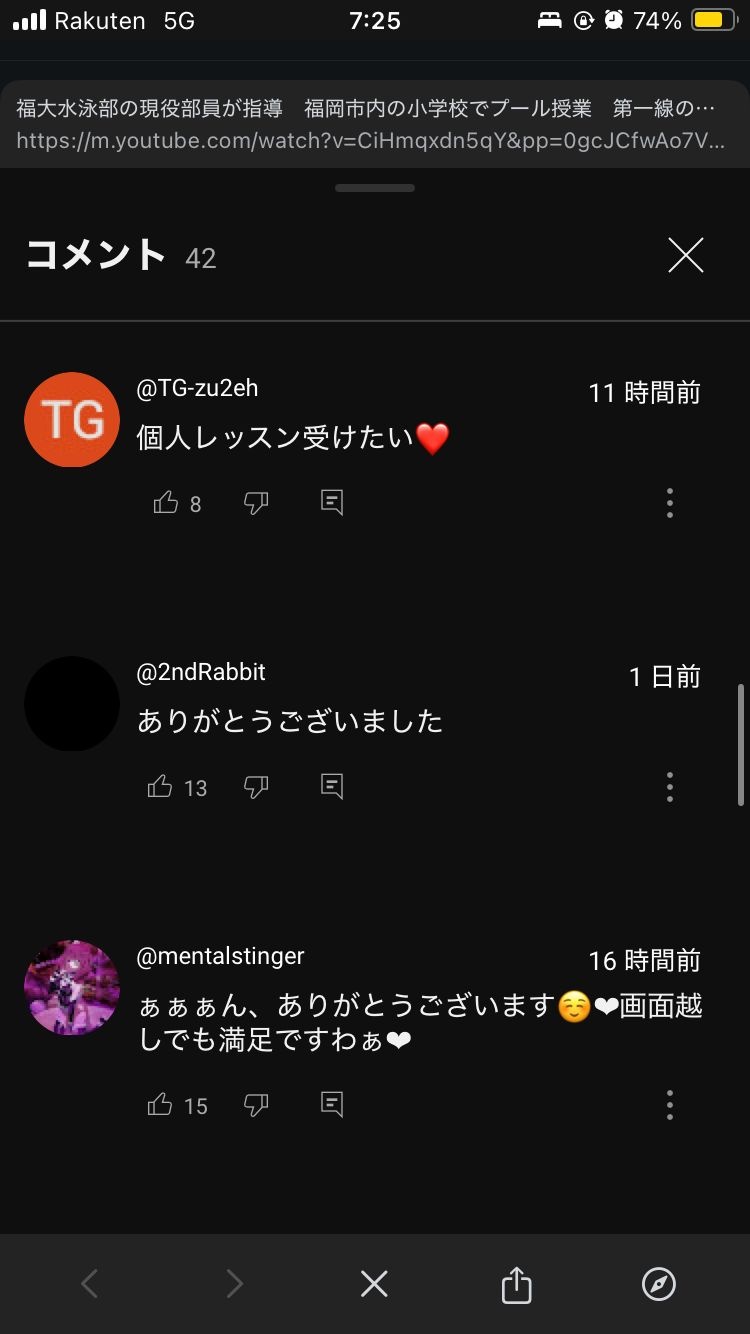
Task: Close the comments panel
Action: [686, 256]
